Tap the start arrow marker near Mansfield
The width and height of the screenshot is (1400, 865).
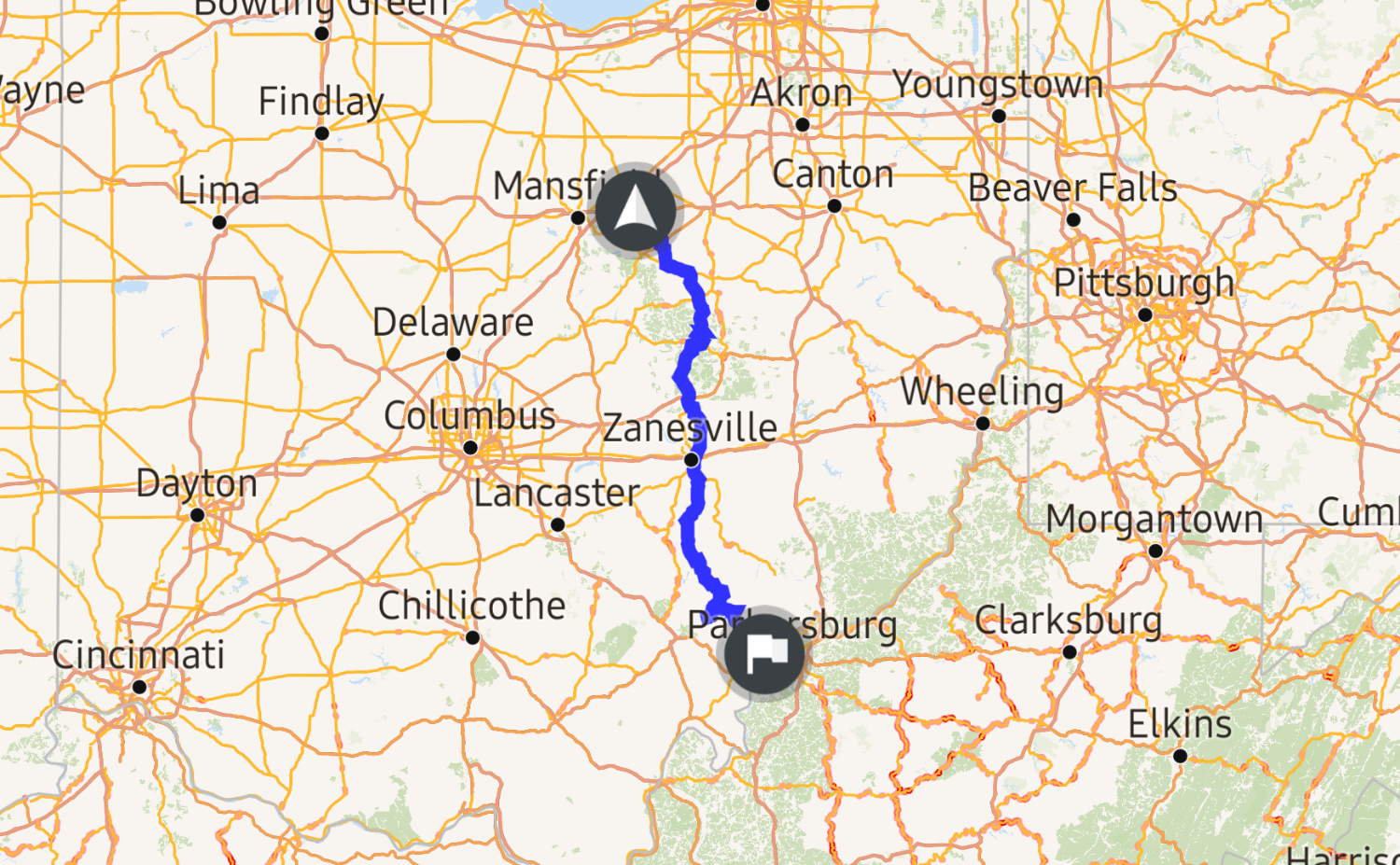click(636, 210)
